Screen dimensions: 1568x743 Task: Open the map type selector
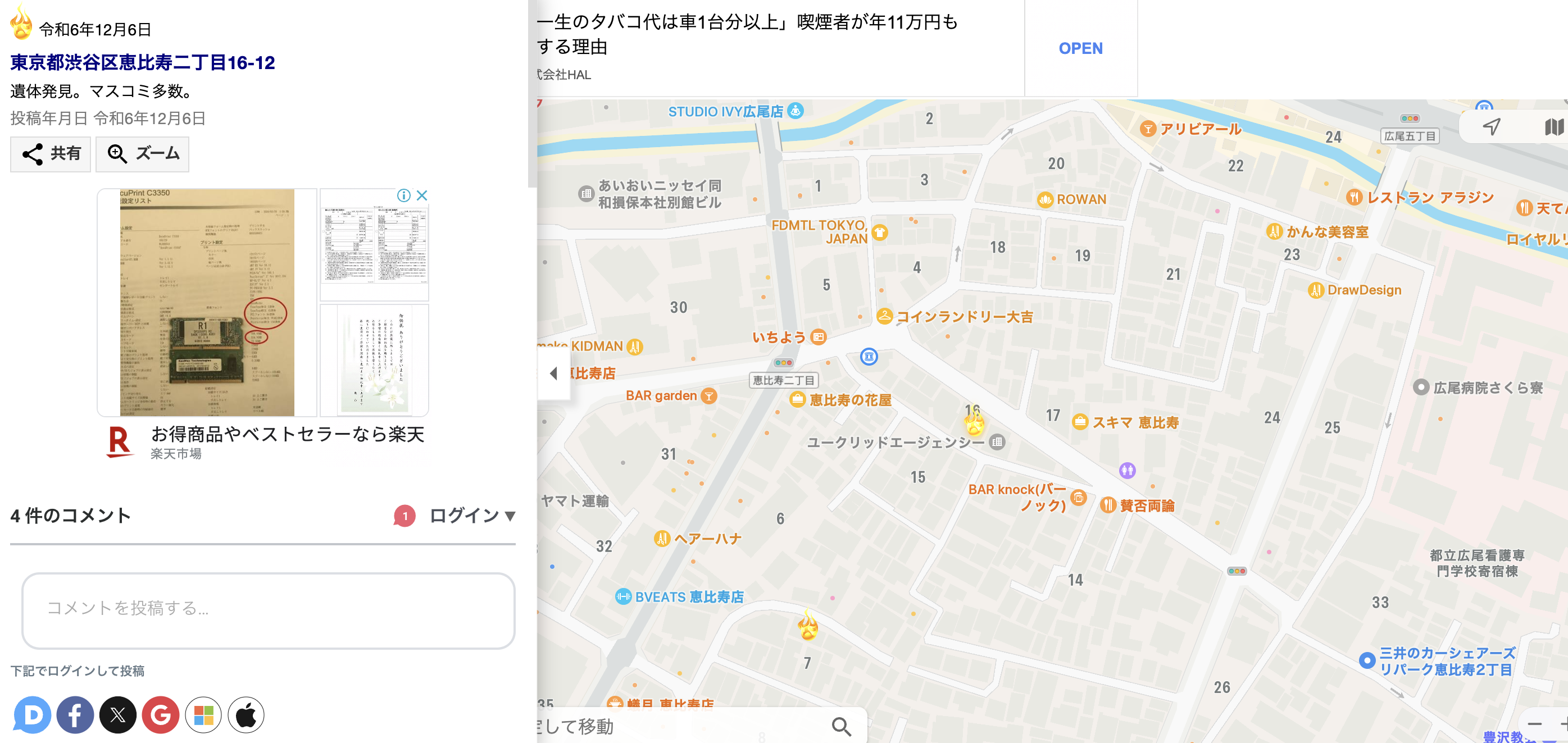(x=1553, y=126)
